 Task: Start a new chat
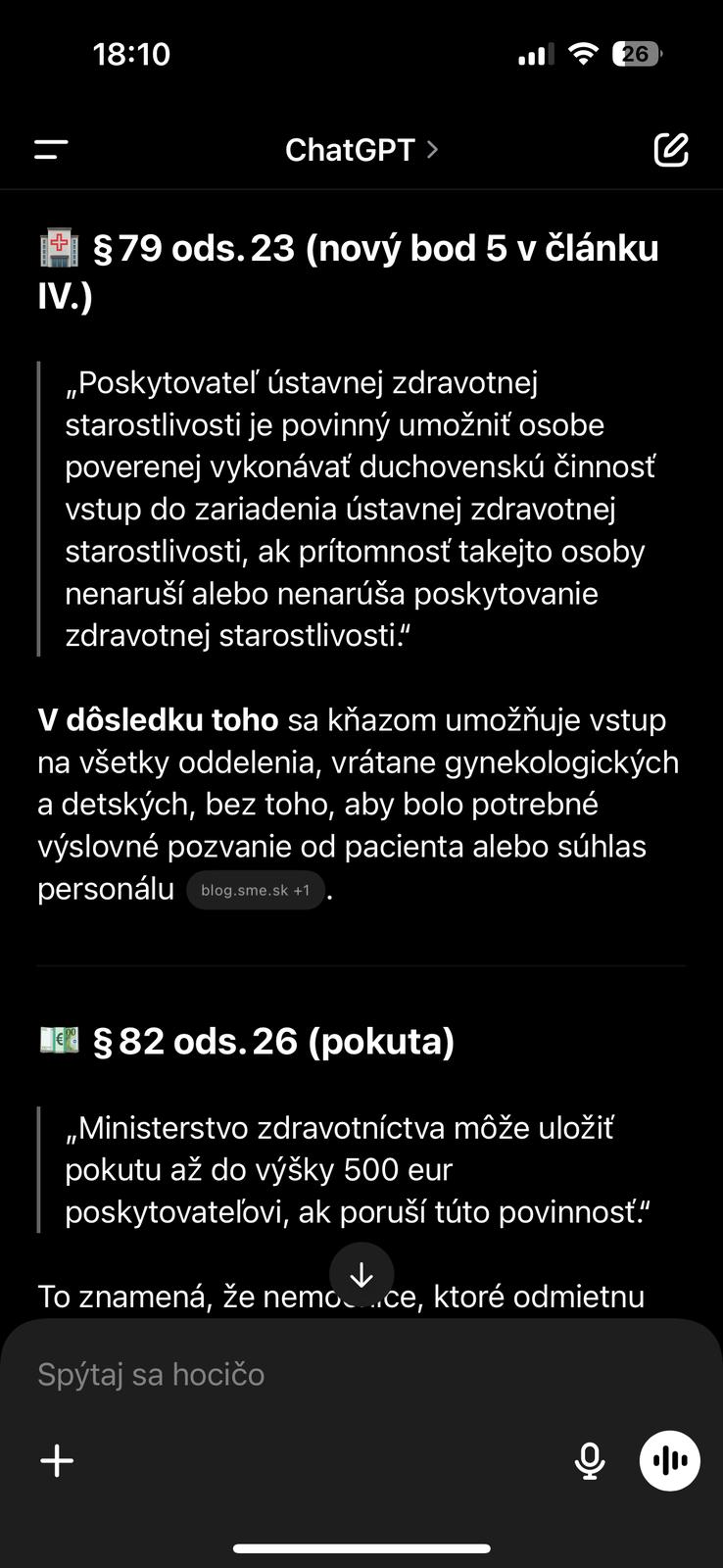[671, 150]
